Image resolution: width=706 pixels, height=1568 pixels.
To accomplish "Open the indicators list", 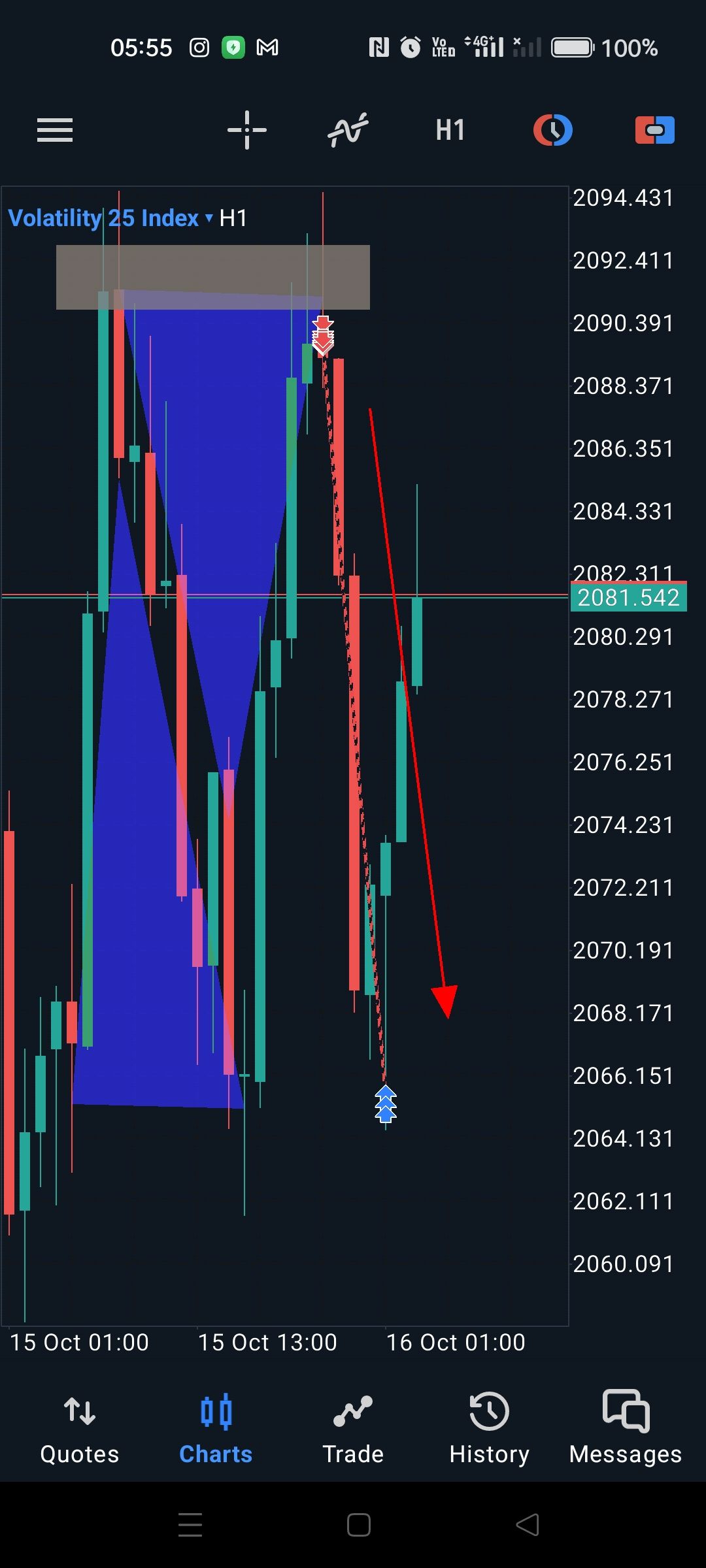I will pos(348,130).
